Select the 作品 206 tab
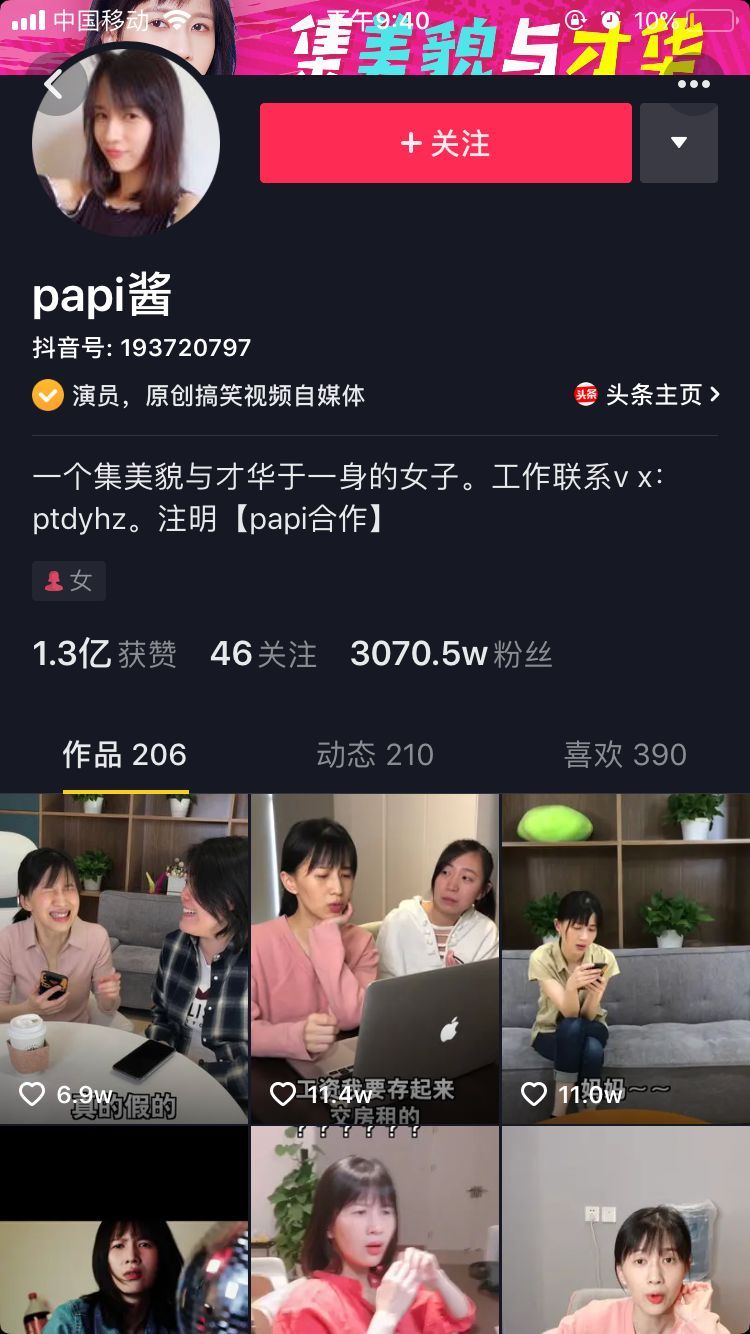 [124, 754]
